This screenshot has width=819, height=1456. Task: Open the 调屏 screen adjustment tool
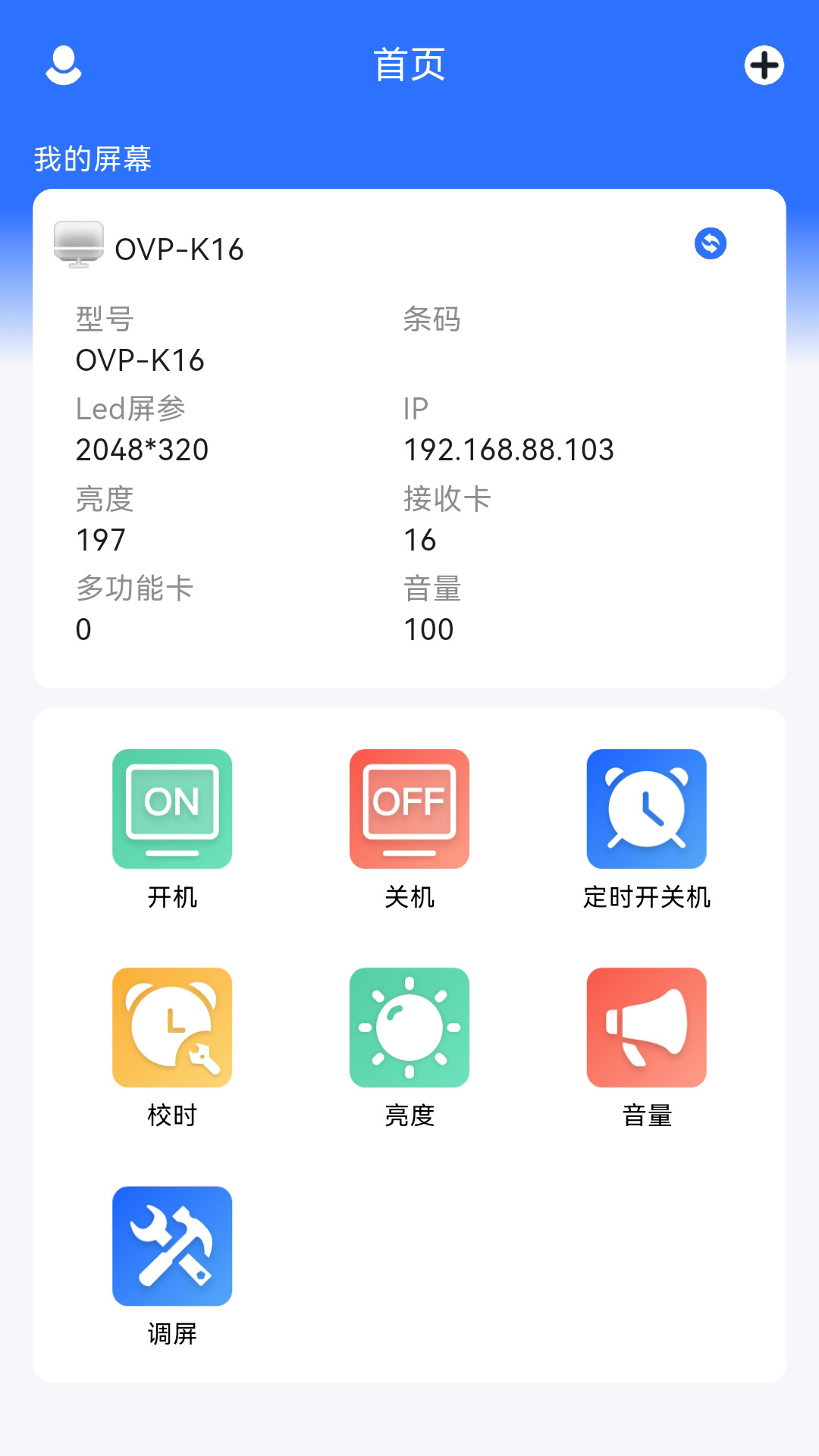tap(171, 1246)
